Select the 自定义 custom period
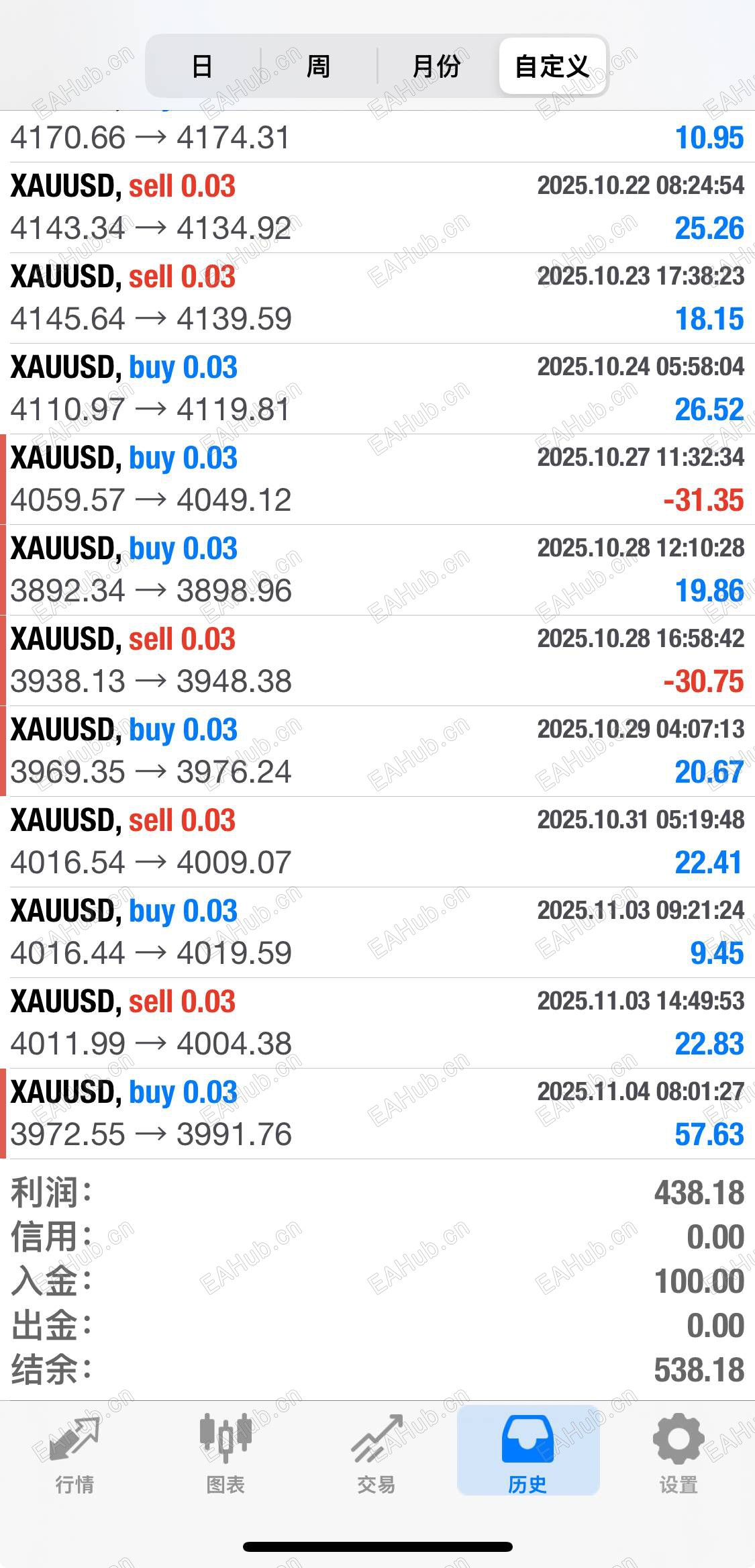Screen dimensions: 755x1568 coord(552,66)
